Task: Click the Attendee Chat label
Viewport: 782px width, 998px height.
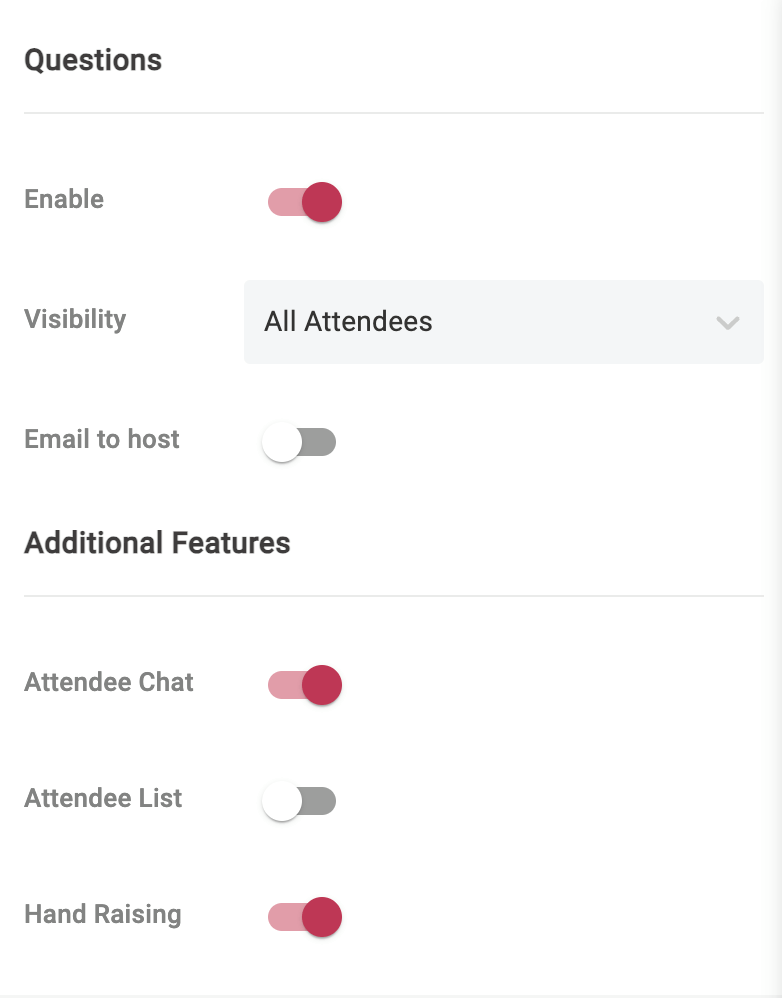Action: (x=109, y=682)
